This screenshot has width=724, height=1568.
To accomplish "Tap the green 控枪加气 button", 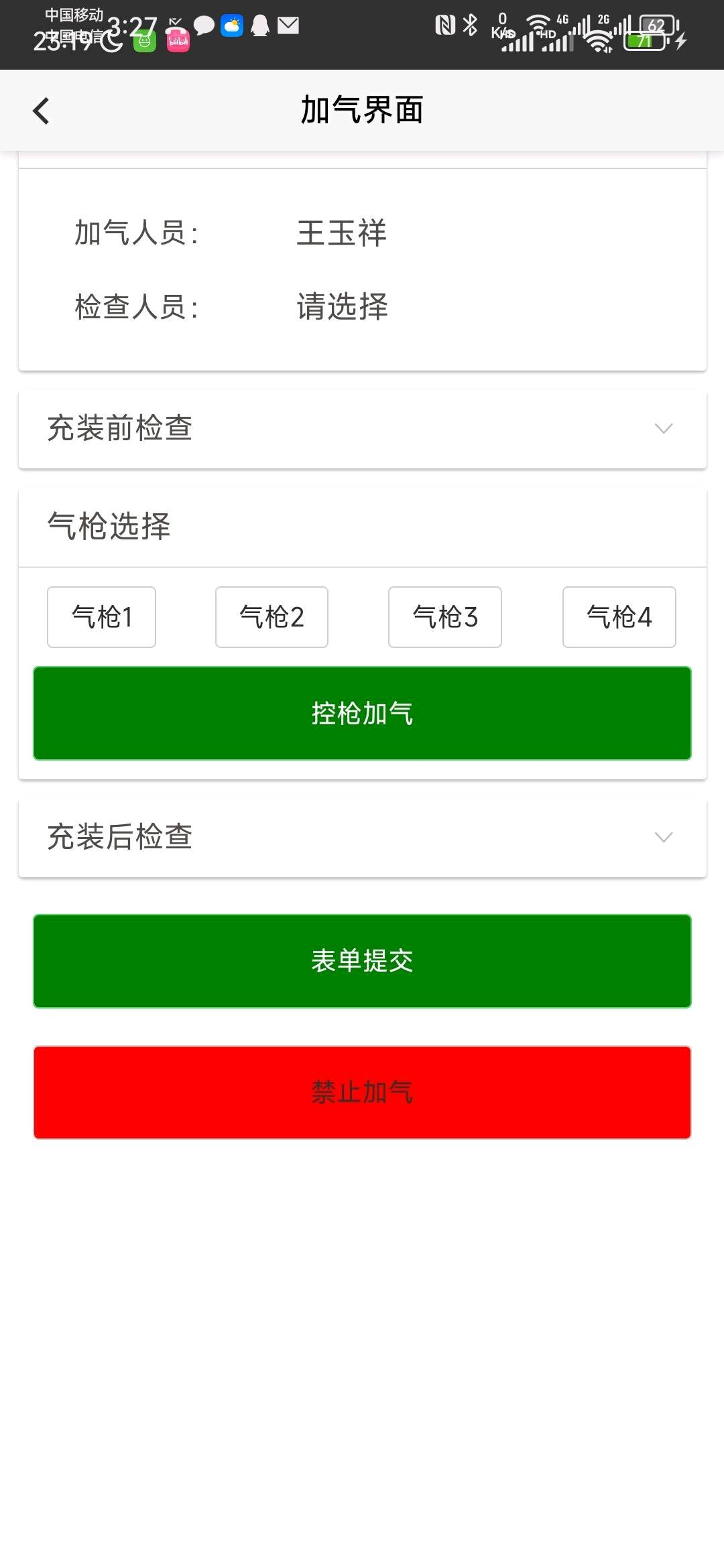I will click(362, 713).
